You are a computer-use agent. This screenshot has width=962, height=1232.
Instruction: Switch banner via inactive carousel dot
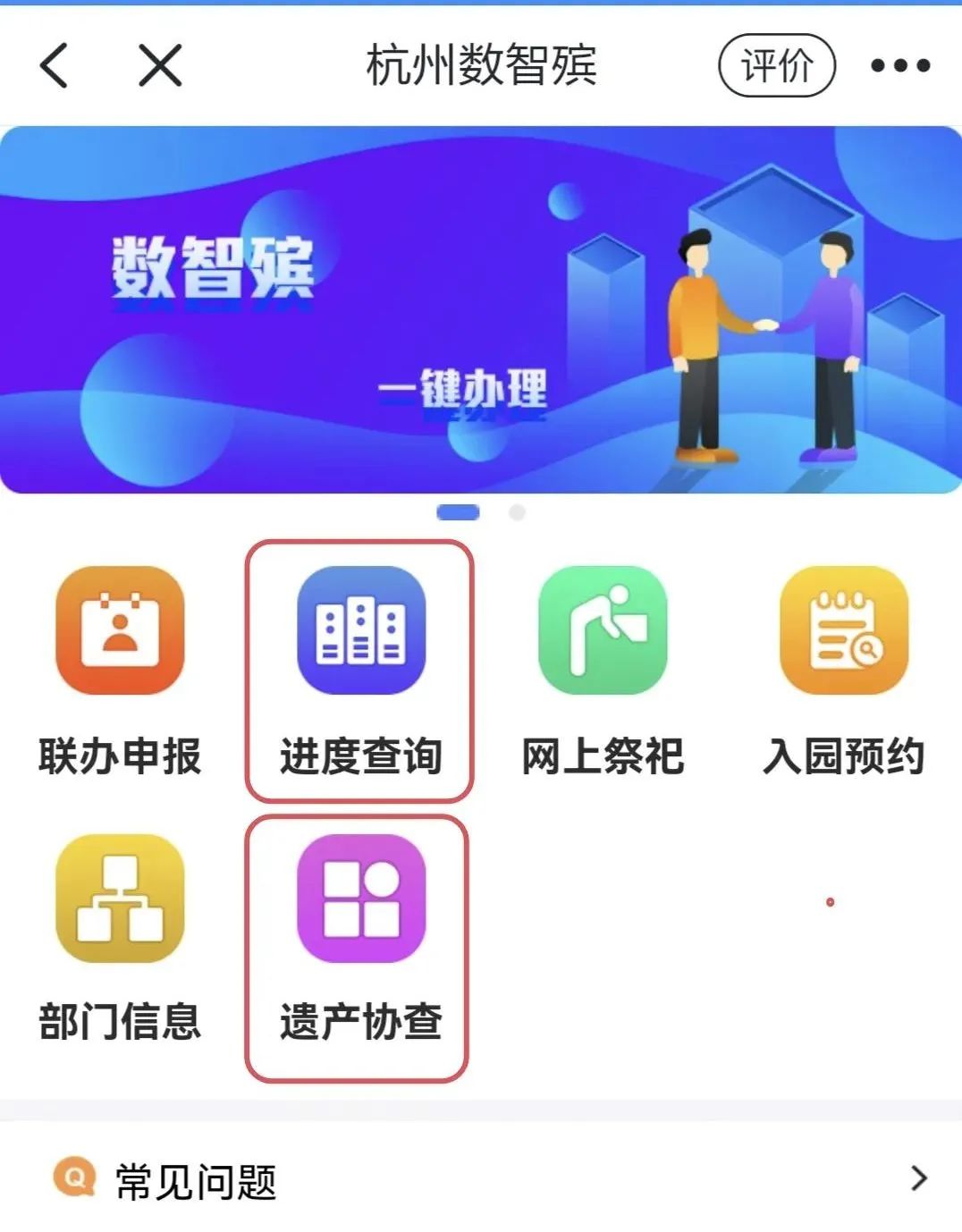515,514
